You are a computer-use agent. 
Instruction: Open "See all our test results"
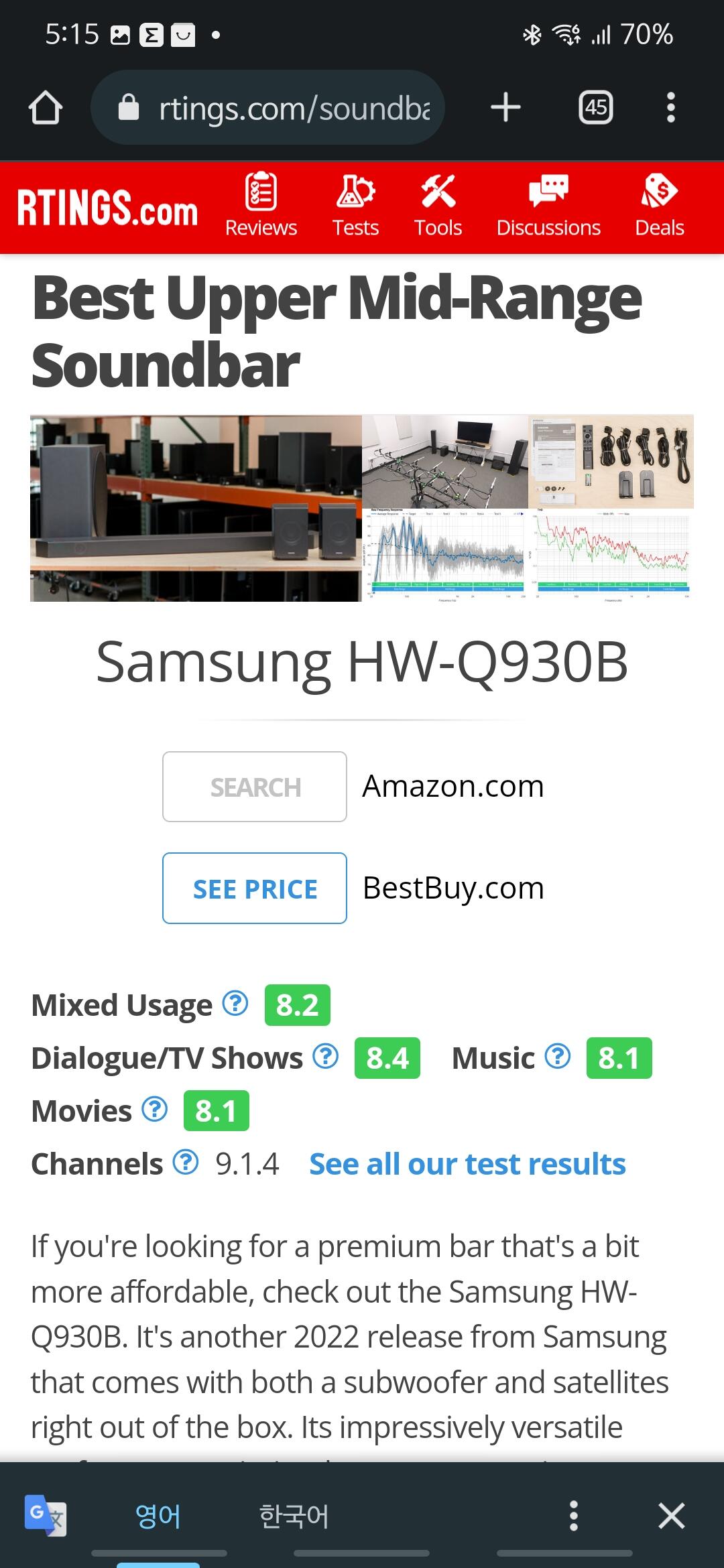click(467, 1164)
